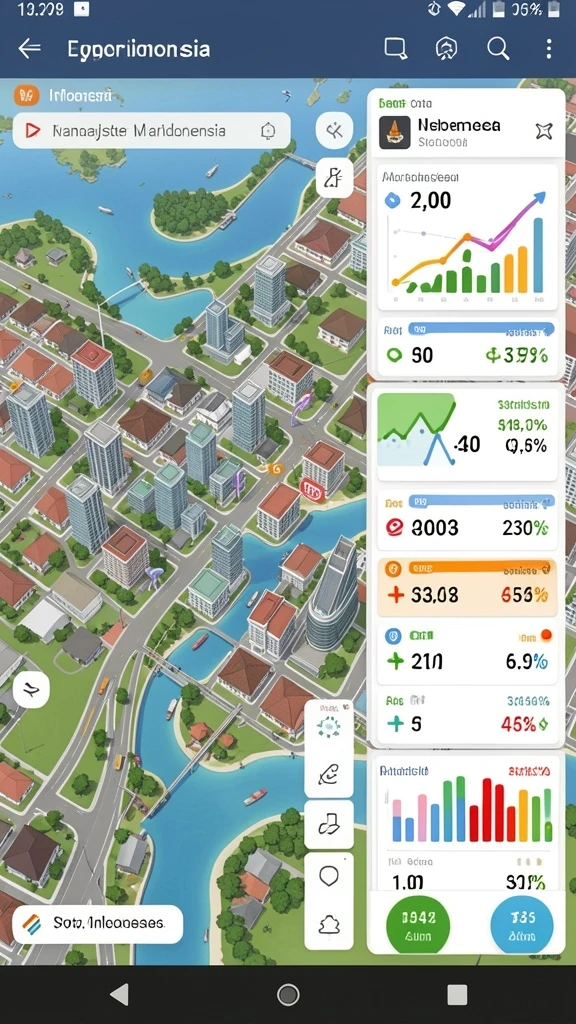Tap the speech bubble tool in the map toolbar

(329, 877)
